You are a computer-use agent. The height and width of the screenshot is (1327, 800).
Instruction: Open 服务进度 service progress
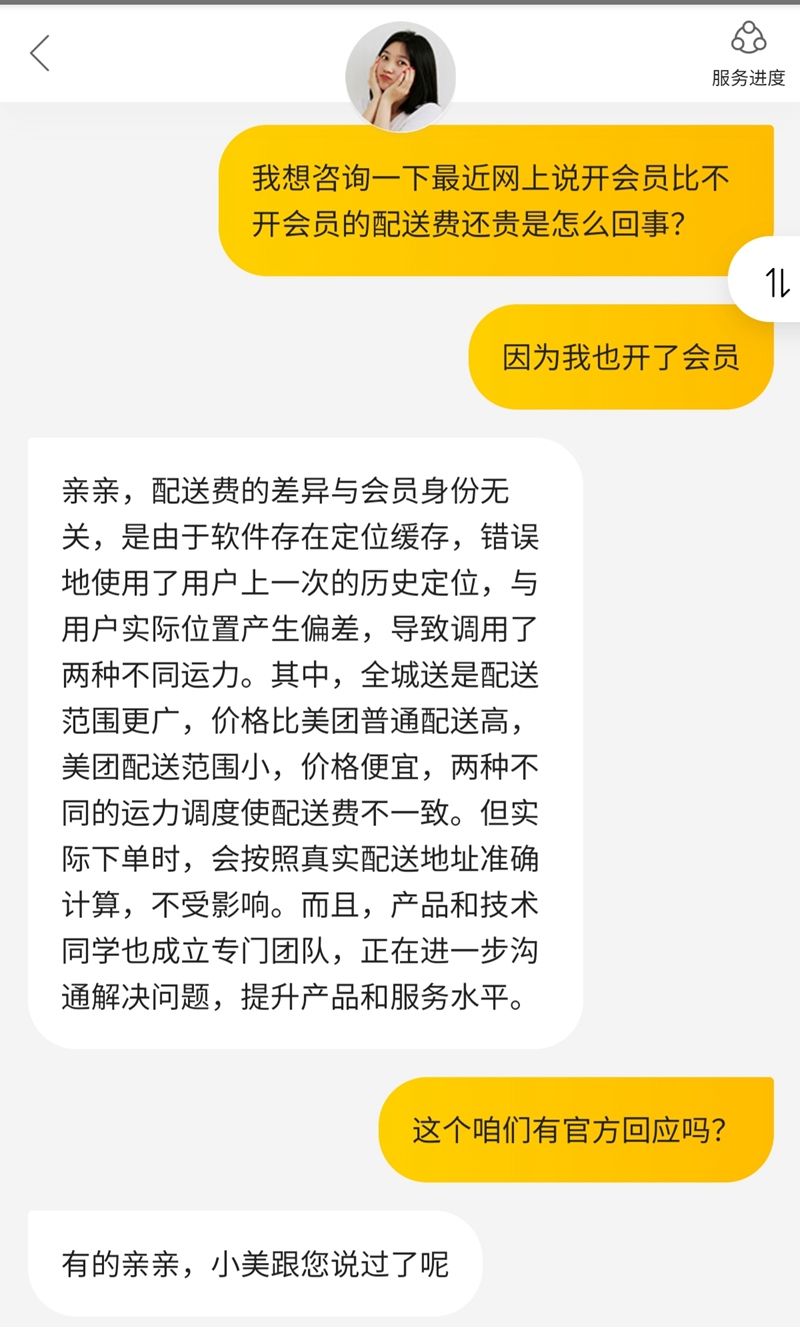click(748, 55)
